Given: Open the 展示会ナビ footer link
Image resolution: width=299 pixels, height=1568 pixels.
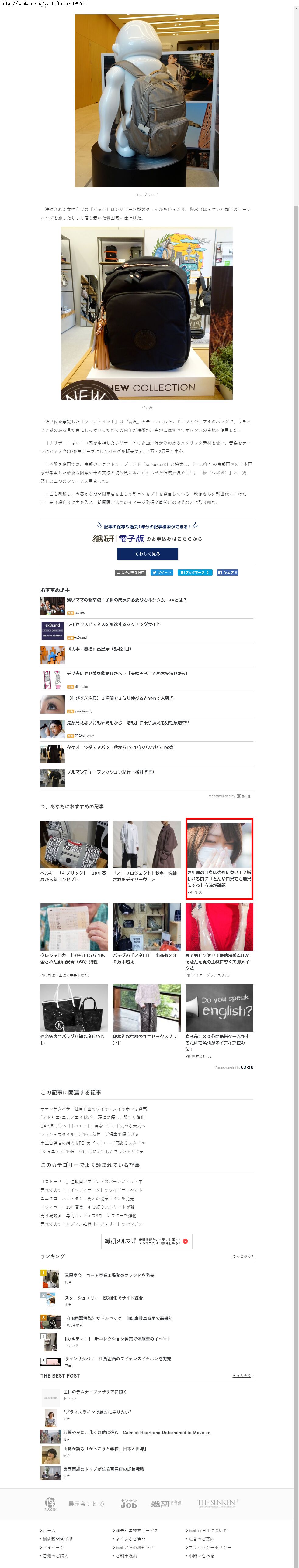Looking at the screenshot, I should 86,1504.
